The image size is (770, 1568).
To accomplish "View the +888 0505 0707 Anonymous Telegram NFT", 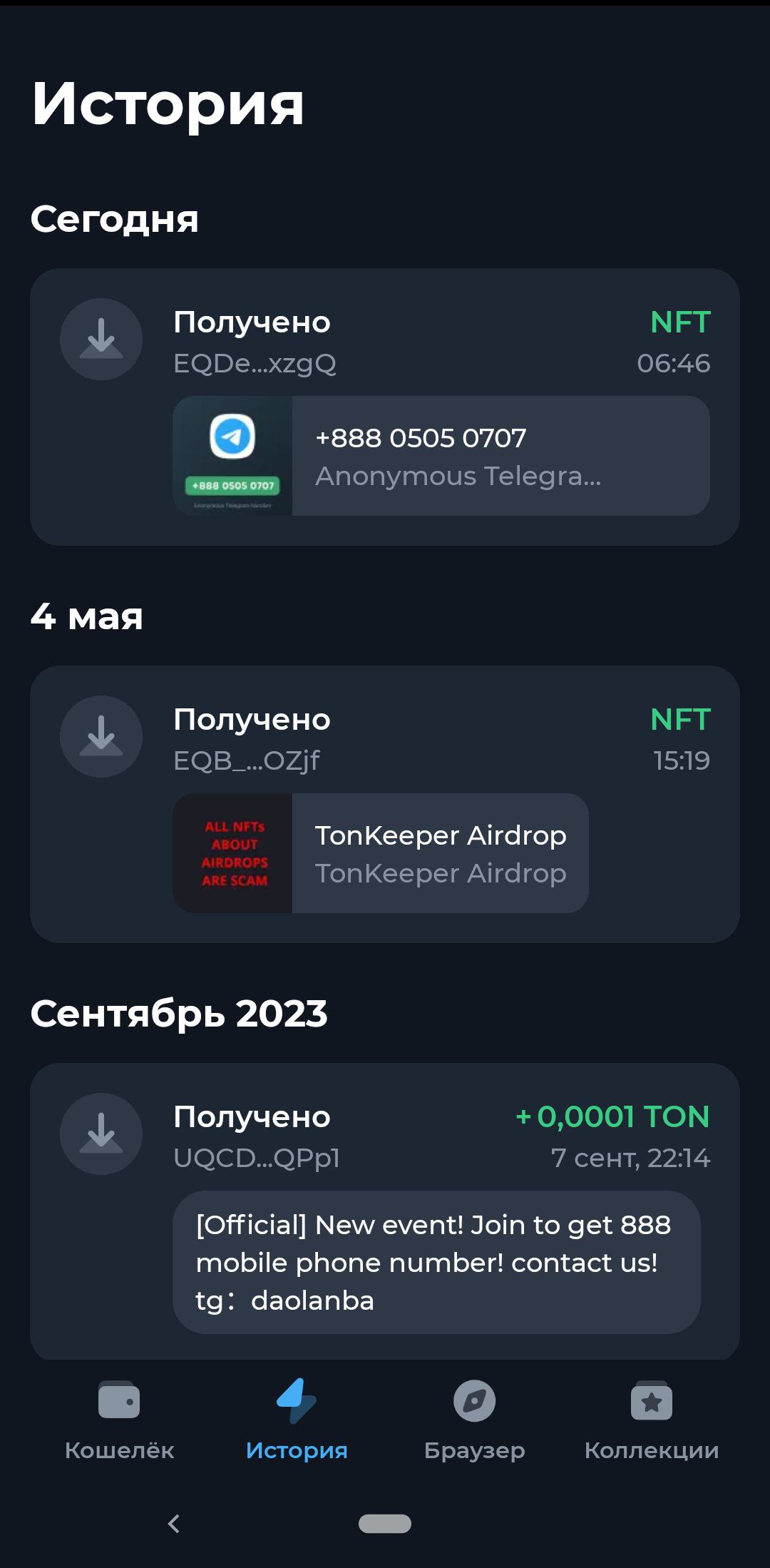I will click(x=441, y=456).
